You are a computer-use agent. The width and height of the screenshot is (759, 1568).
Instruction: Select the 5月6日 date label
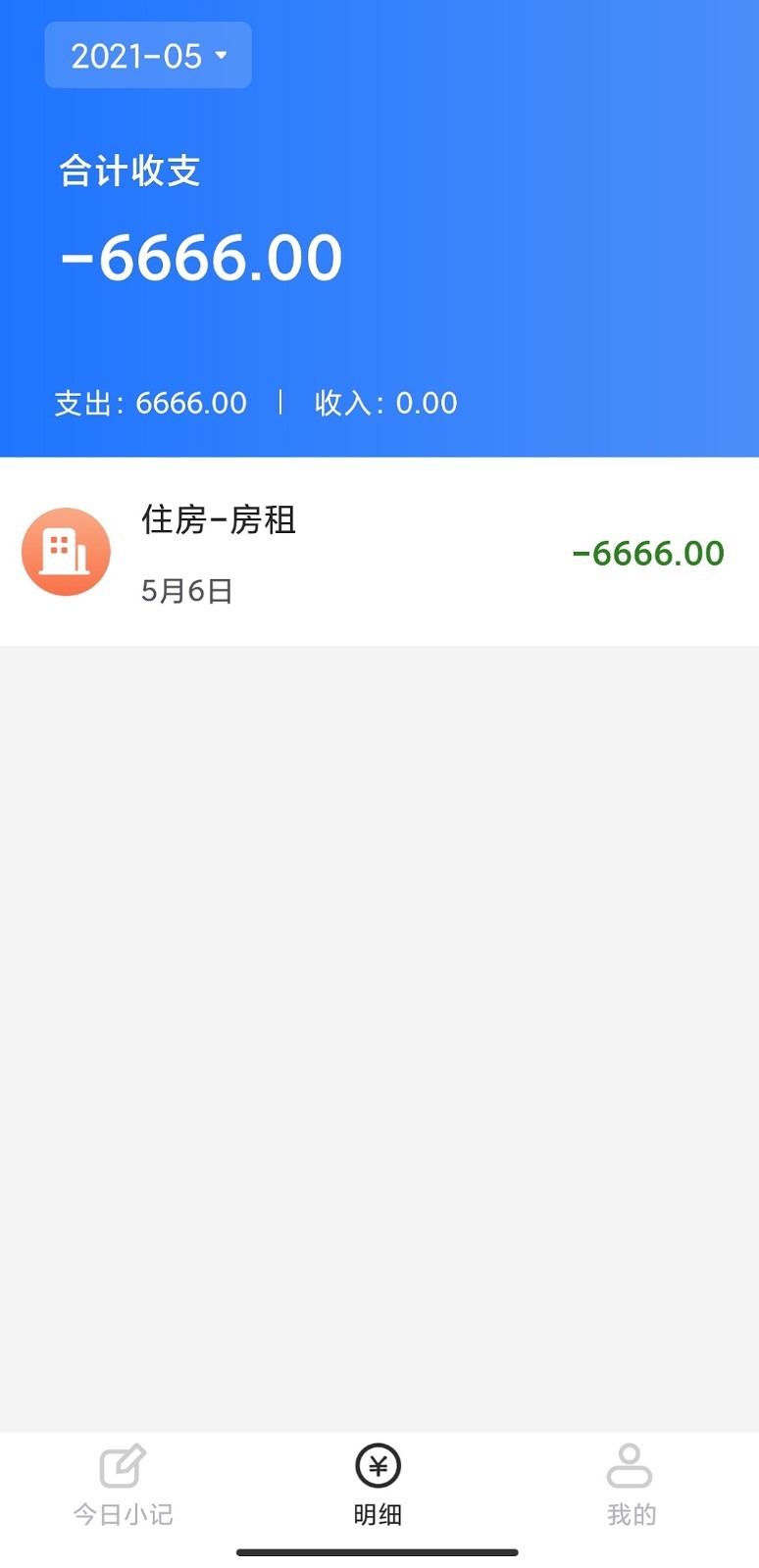pos(186,590)
